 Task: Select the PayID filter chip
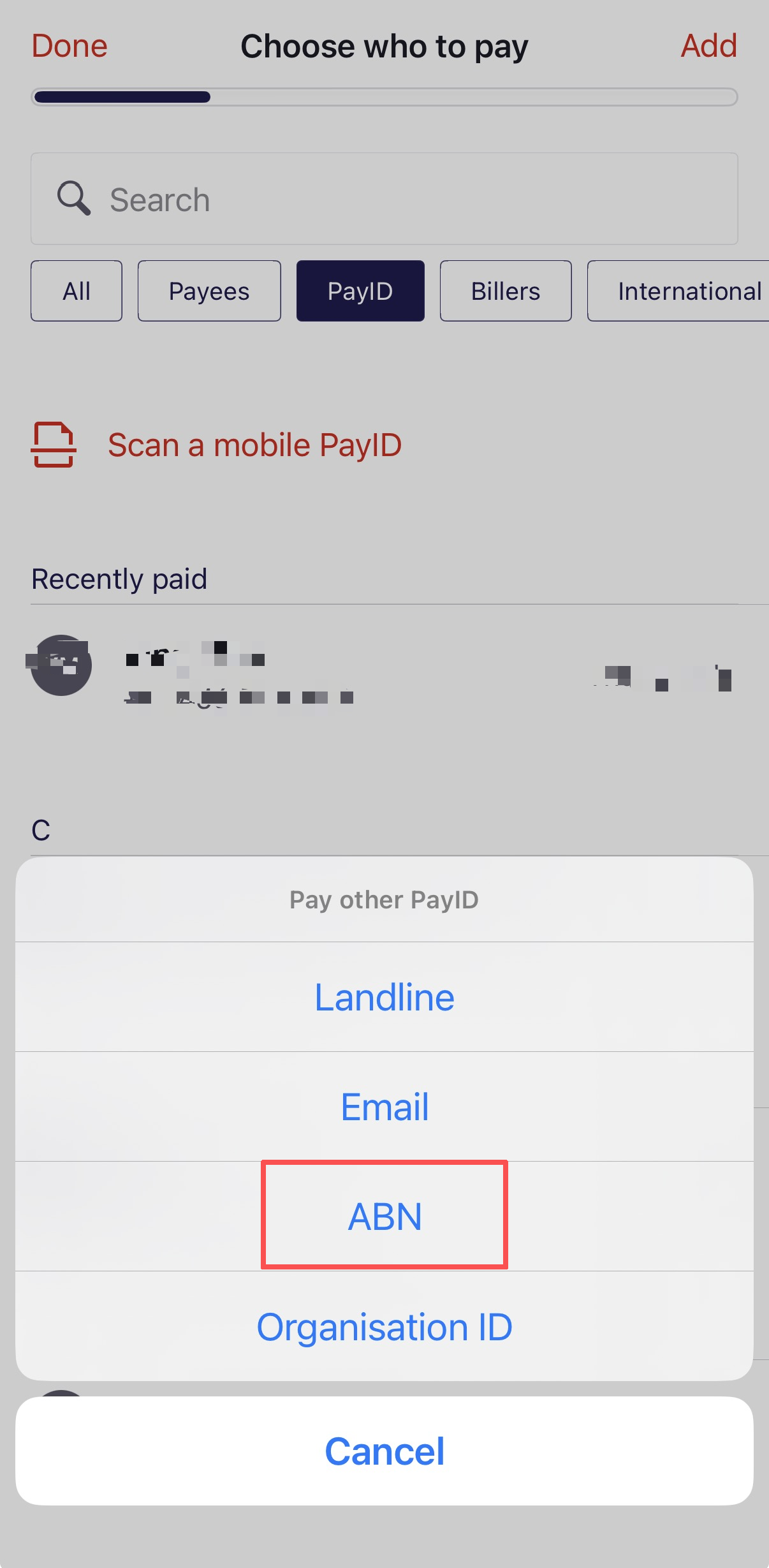pyautogui.click(x=360, y=291)
